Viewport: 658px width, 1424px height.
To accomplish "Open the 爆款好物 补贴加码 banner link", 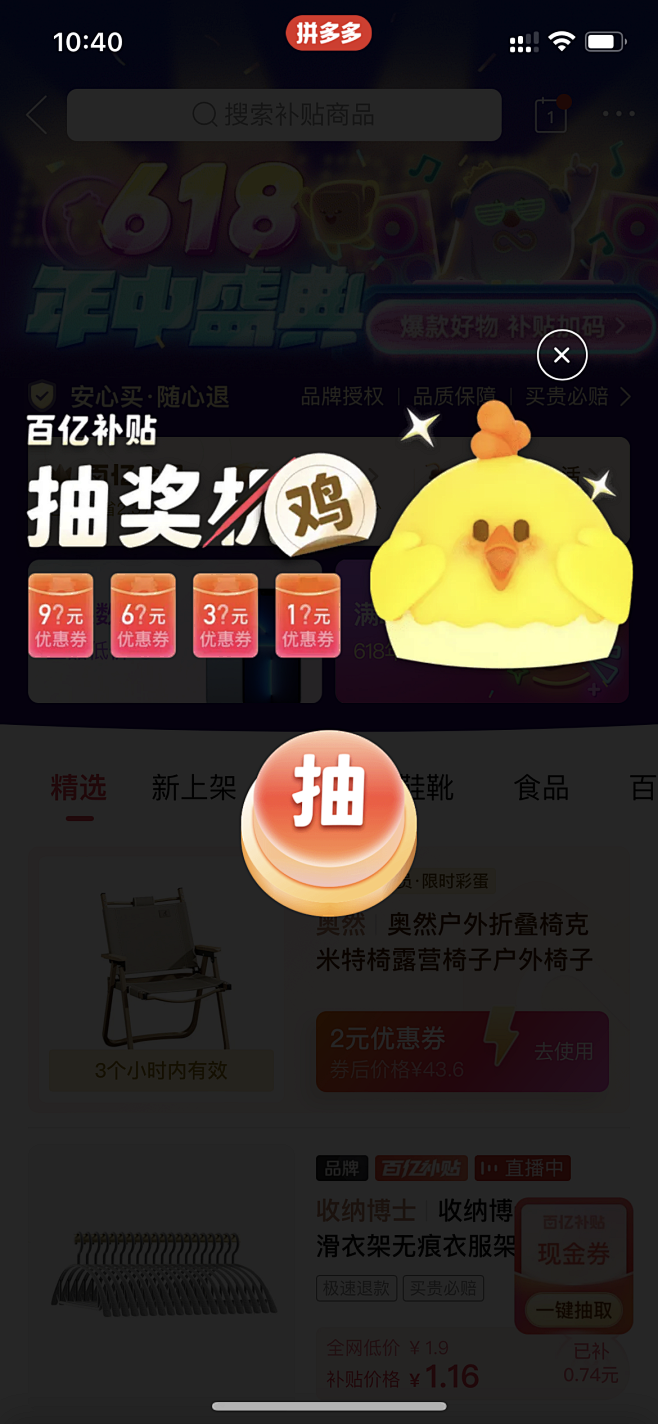I will [510, 327].
